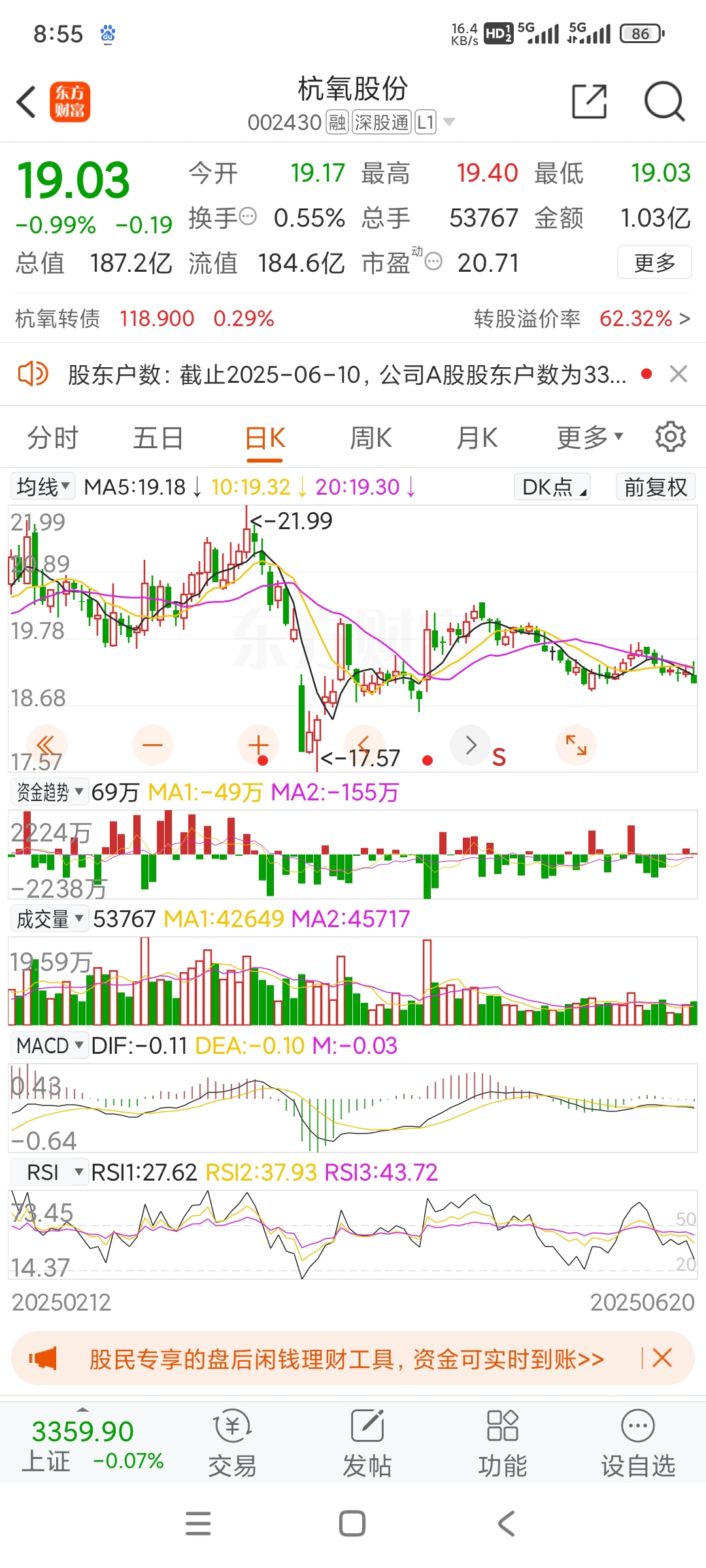
Task: Switch to the 分时 chart tab
Action: 53,438
